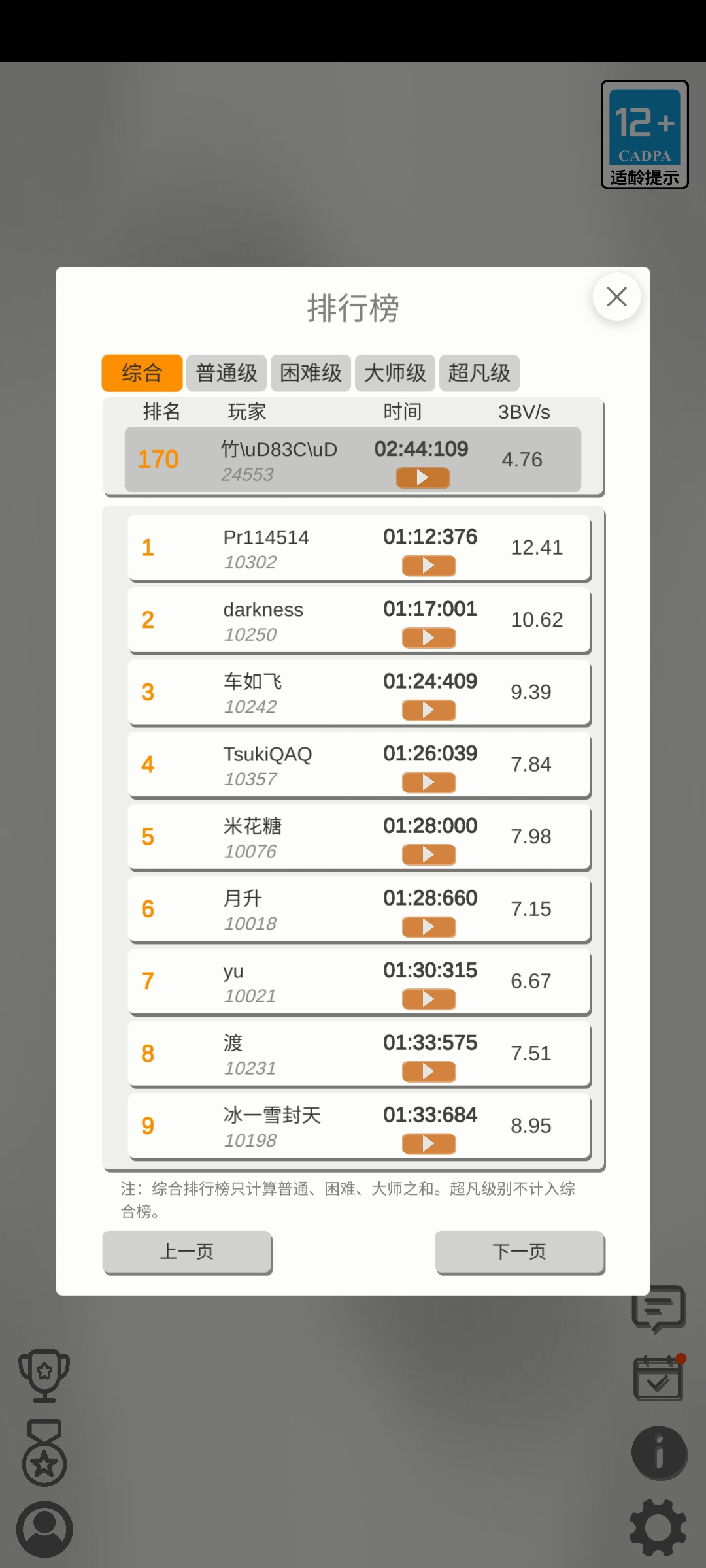Screen dimensions: 706x1568
Task: Play the replay of yu
Action: pyautogui.click(x=429, y=999)
